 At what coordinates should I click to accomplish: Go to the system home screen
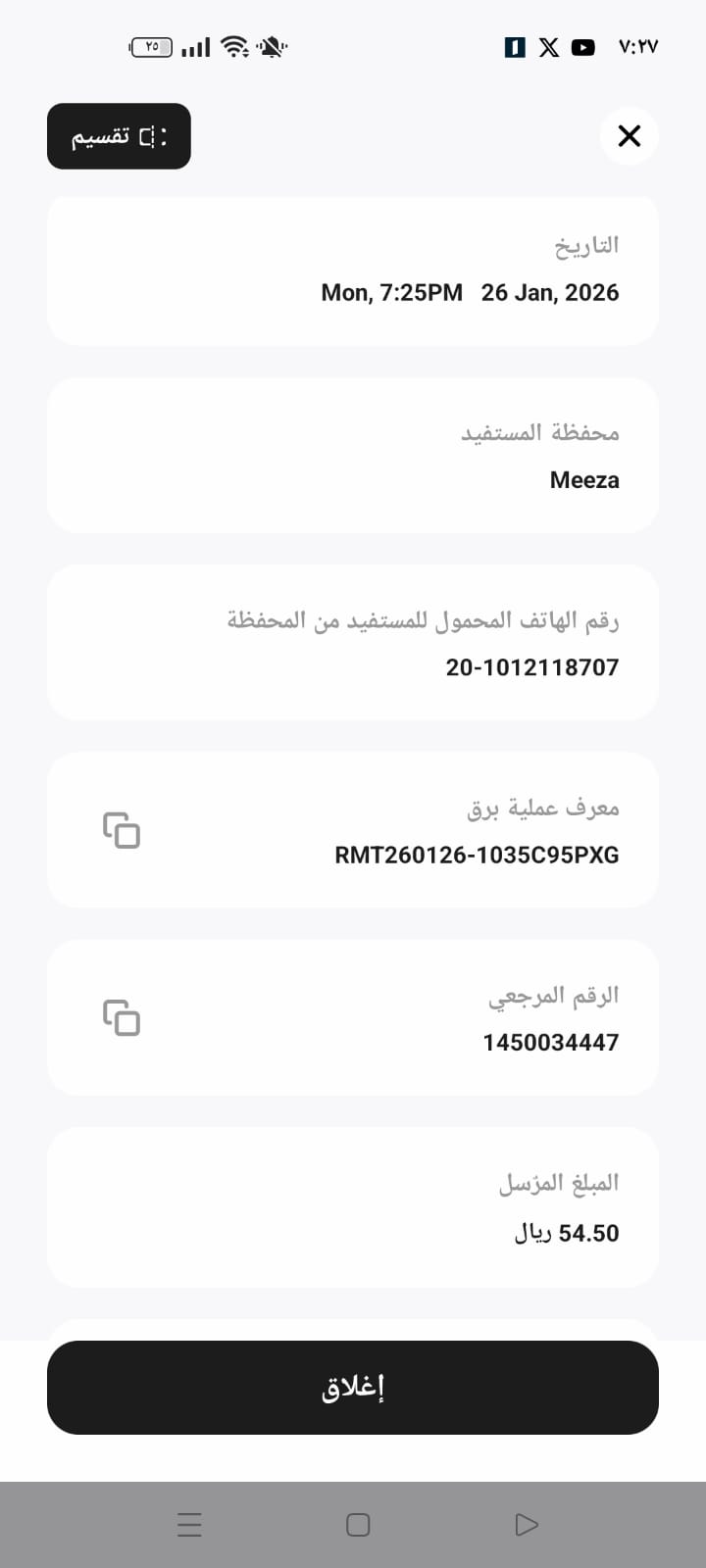(358, 1525)
